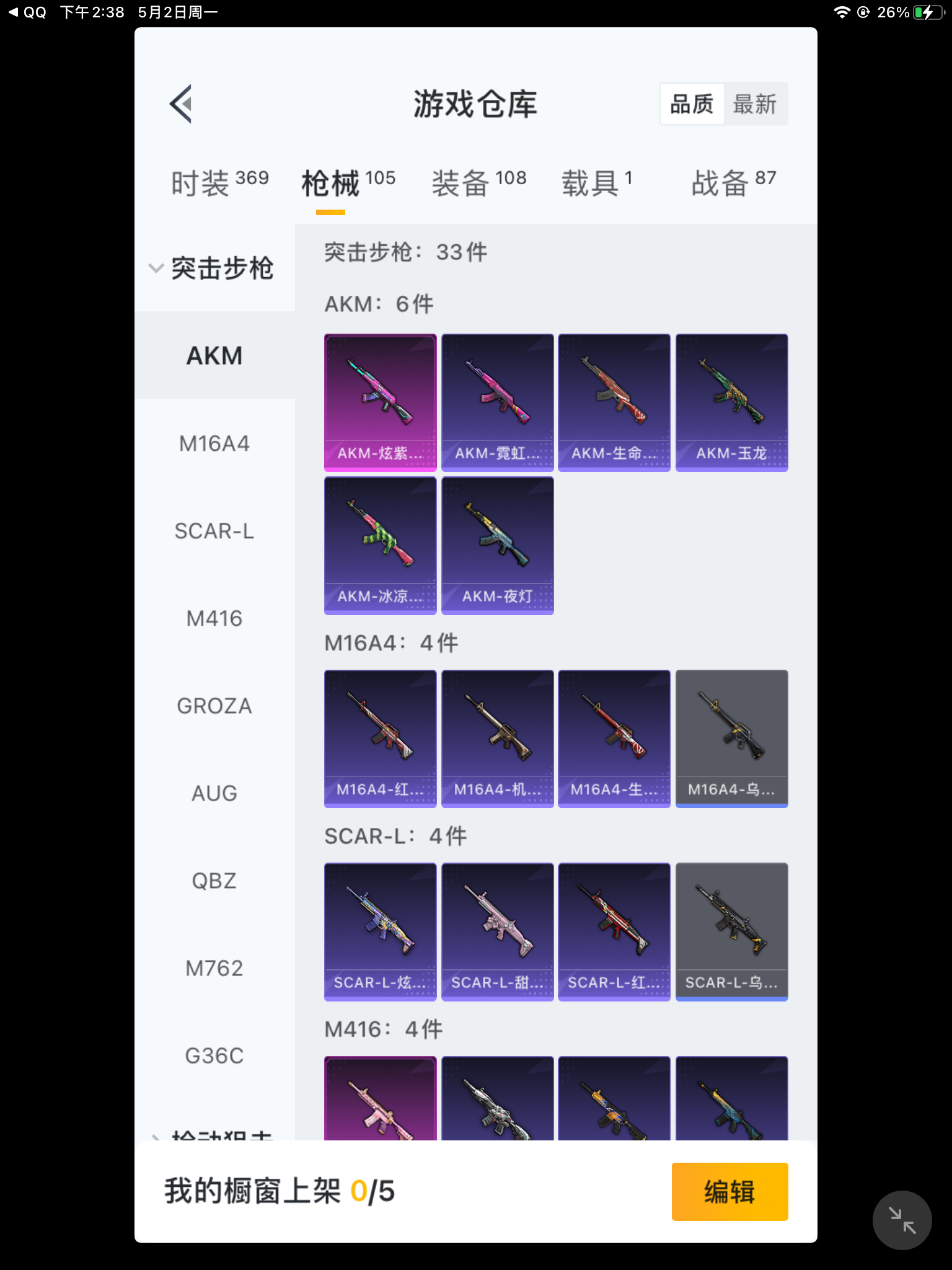
Task: Tap 编辑 to edit showcase
Action: [729, 1191]
